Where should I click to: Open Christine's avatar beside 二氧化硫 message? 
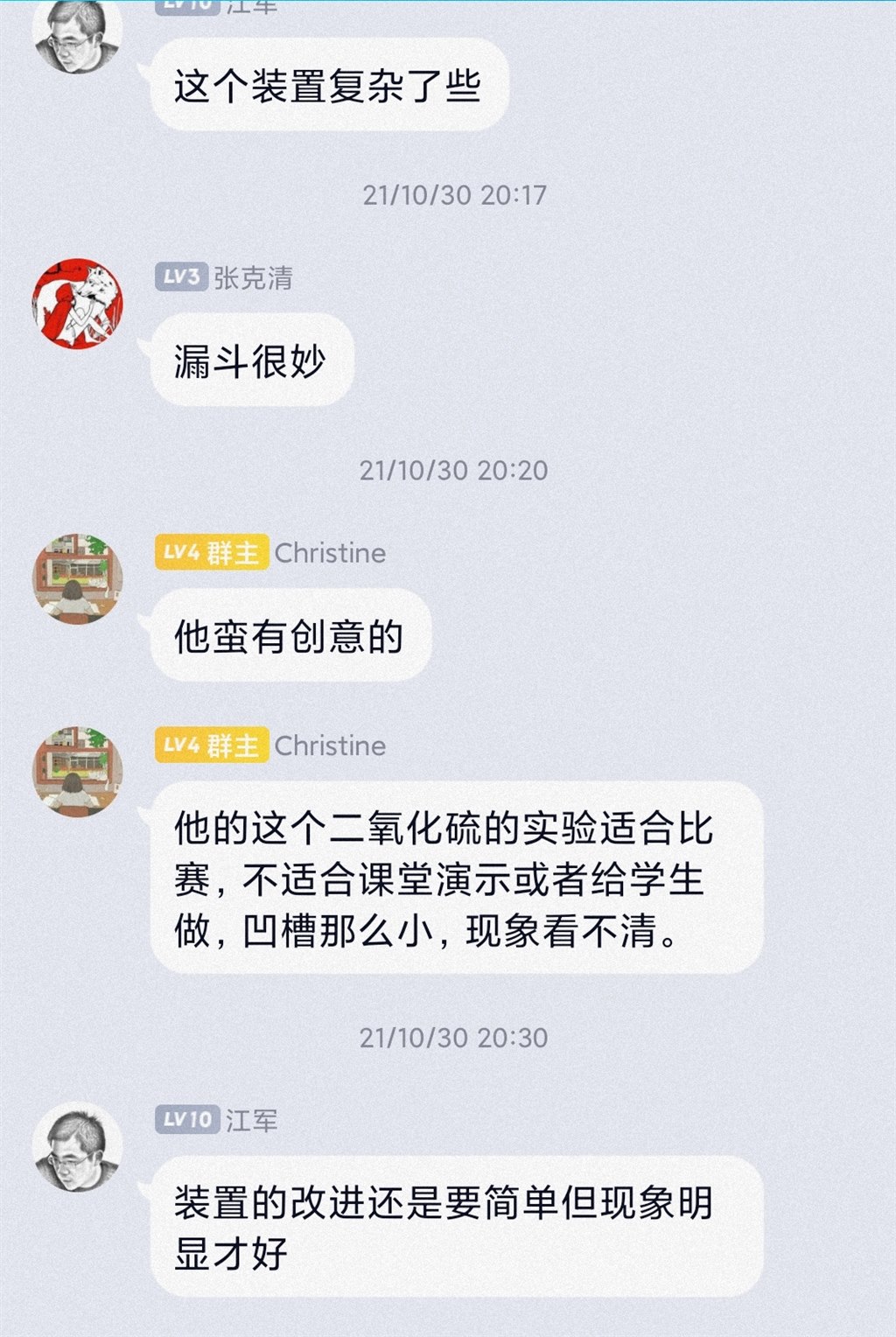point(77,771)
